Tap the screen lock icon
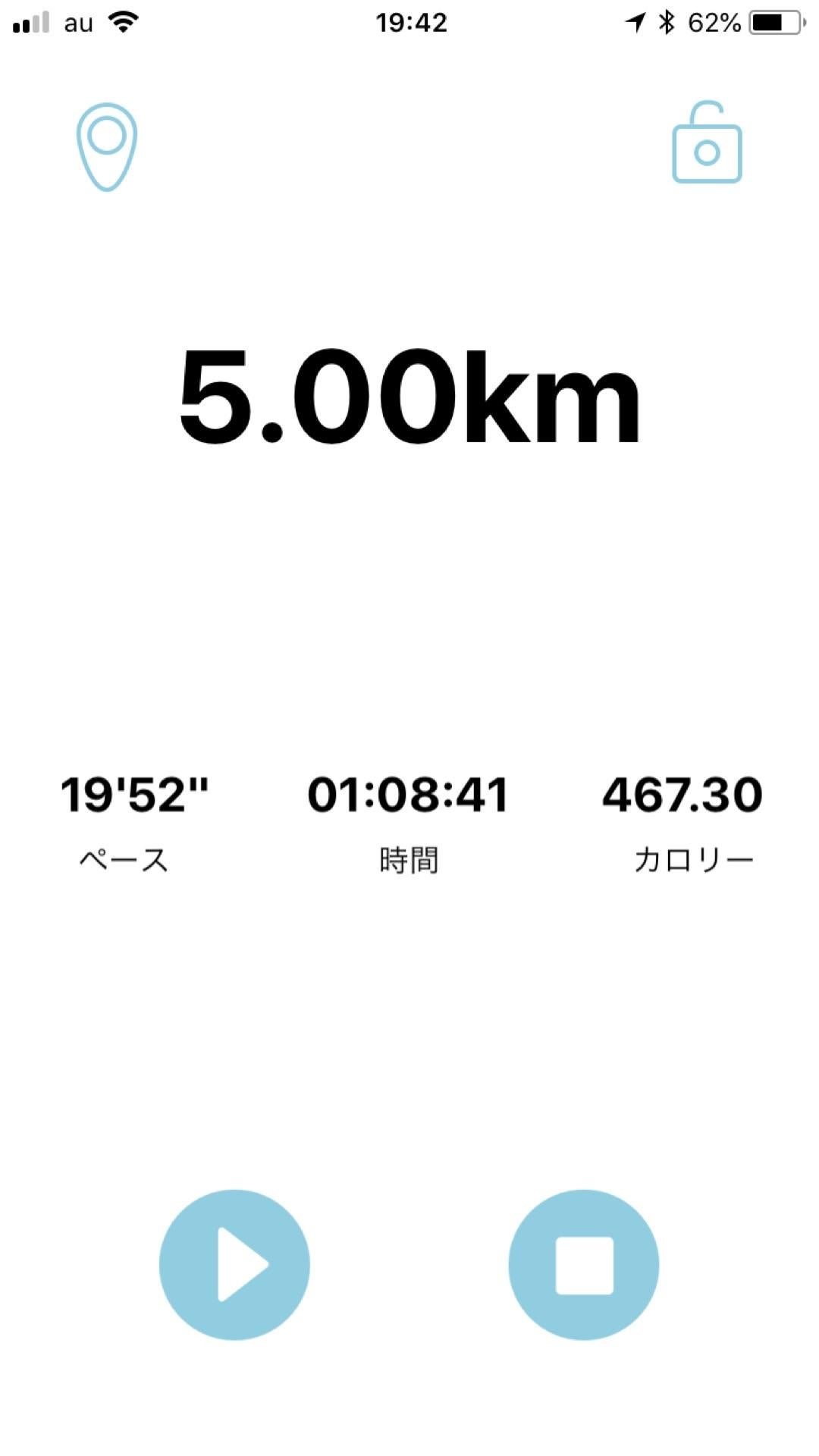819x1456 pixels. tap(707, 144)
